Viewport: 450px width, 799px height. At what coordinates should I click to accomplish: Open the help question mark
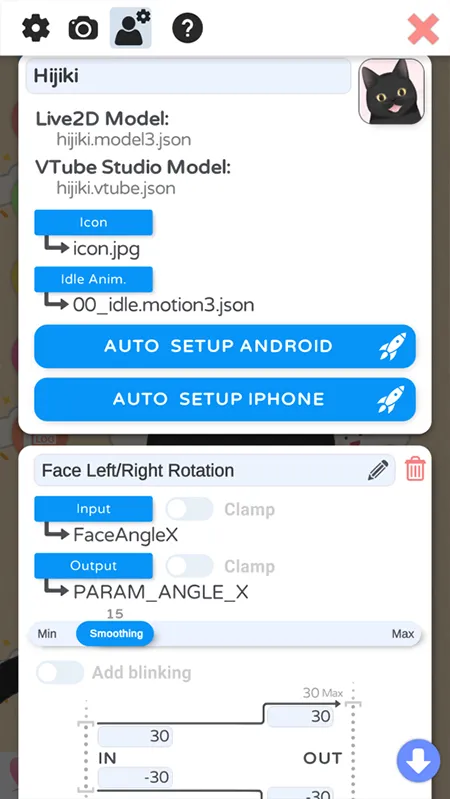188,29
